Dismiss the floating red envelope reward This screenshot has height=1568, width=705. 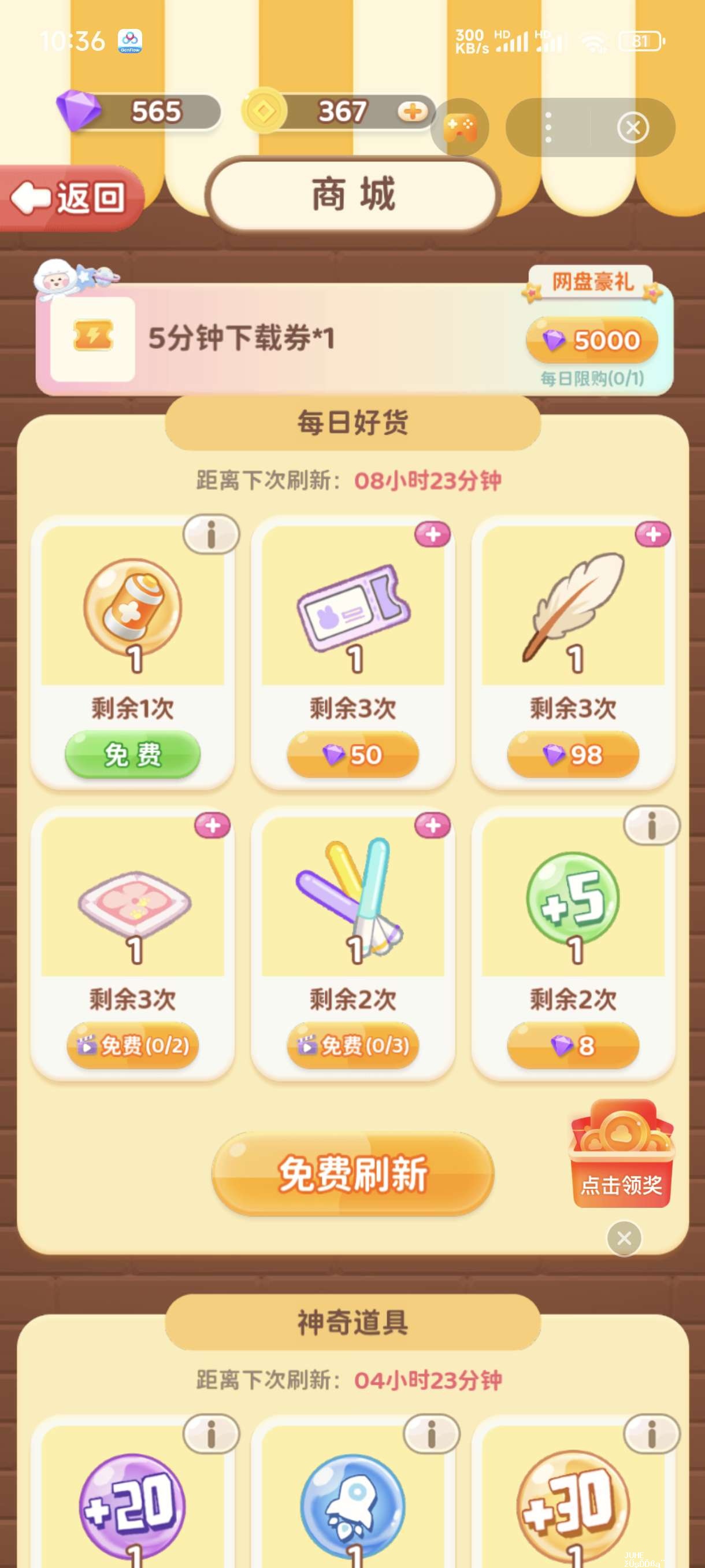(624, 1238)
